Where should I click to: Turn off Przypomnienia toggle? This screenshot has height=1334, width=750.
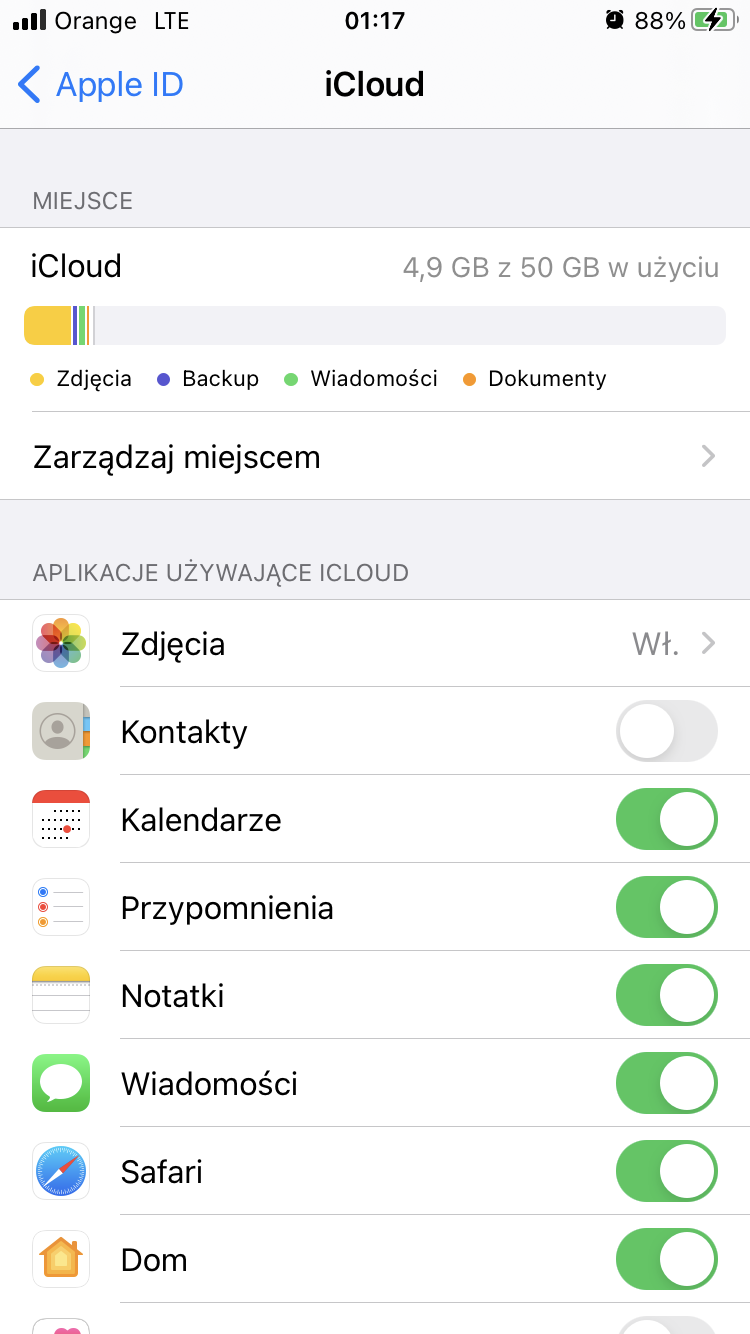tap(666, 907)
